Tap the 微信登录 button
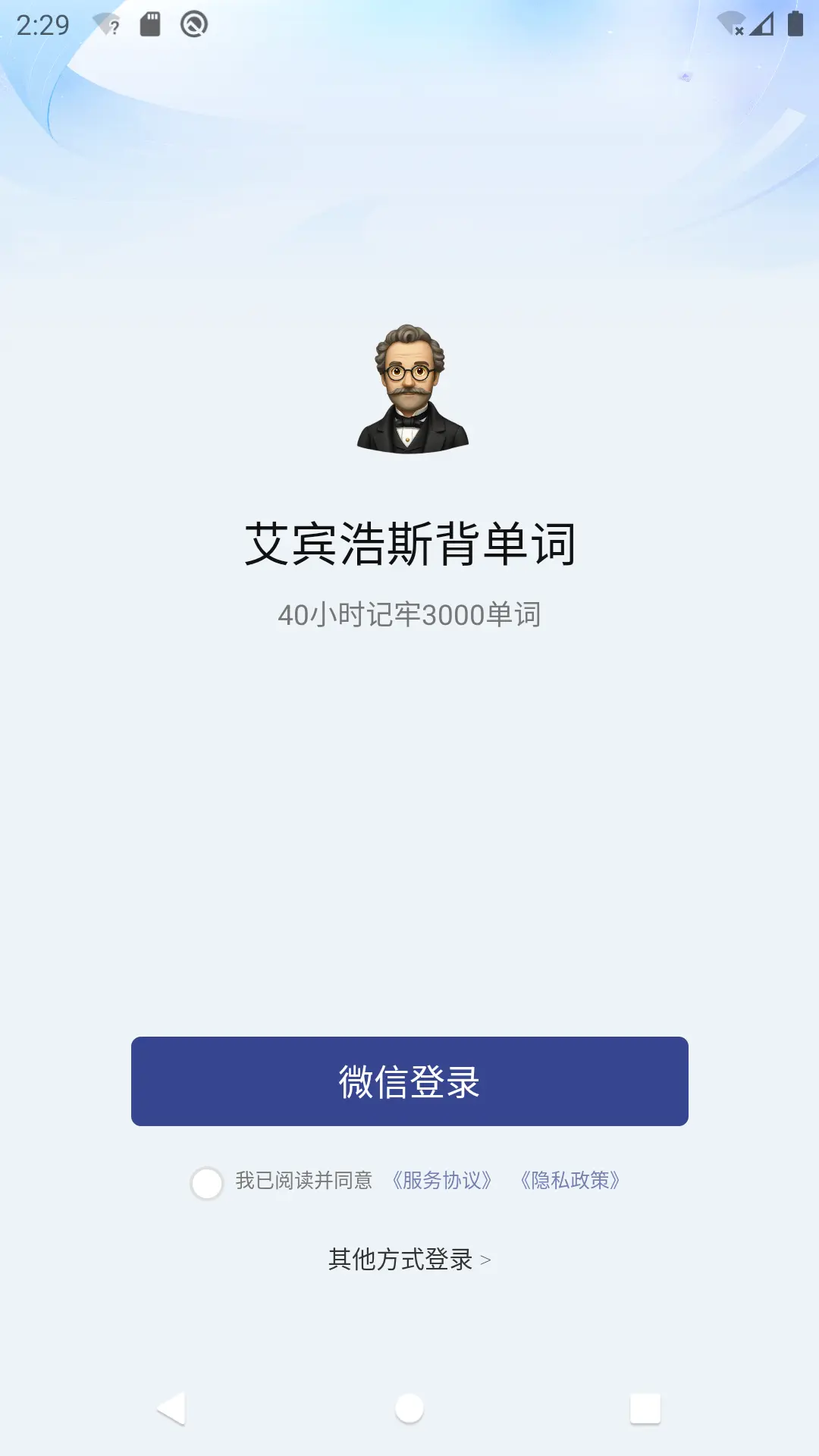The width and height of the screenshot is (819, 1456). tap(409, 1081)
